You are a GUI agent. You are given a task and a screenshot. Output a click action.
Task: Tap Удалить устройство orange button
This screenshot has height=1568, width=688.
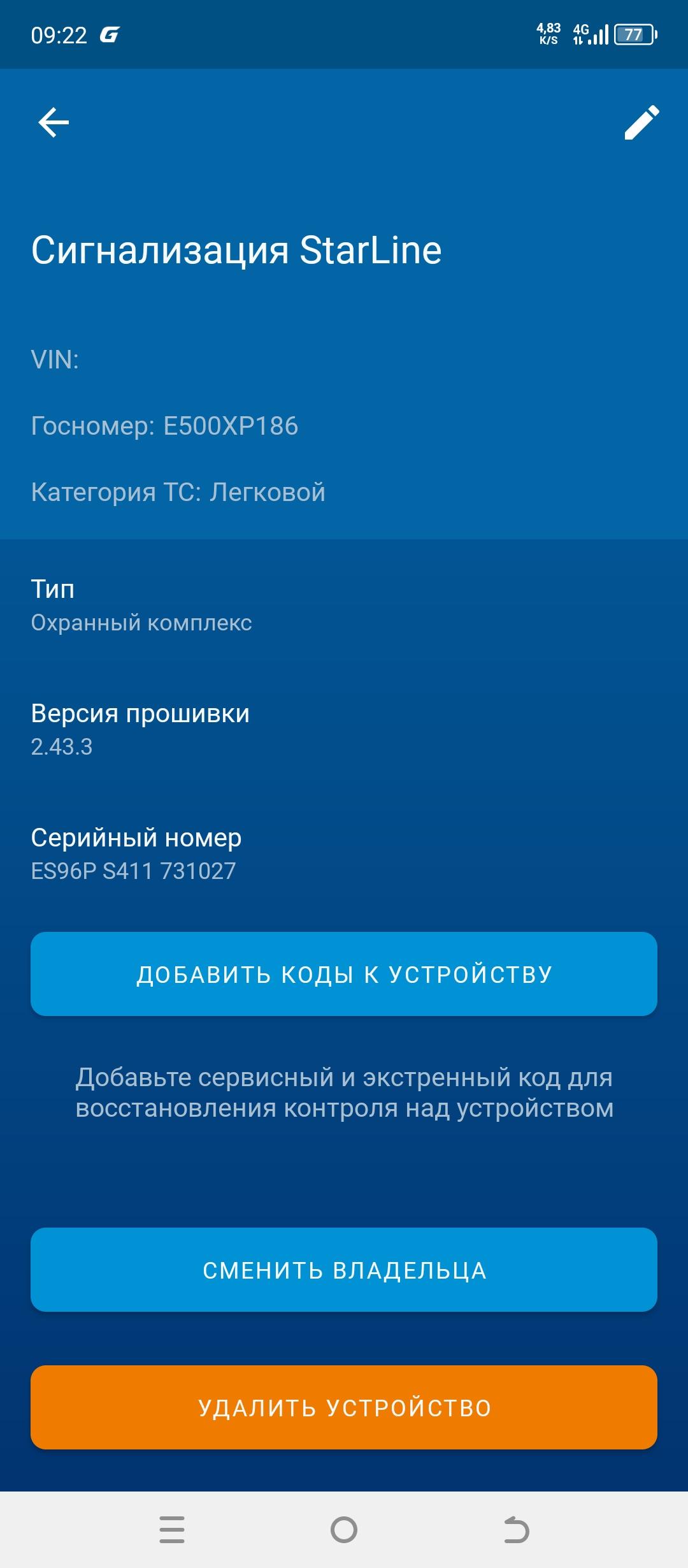pyautogui.click(x=344, y=1407)
